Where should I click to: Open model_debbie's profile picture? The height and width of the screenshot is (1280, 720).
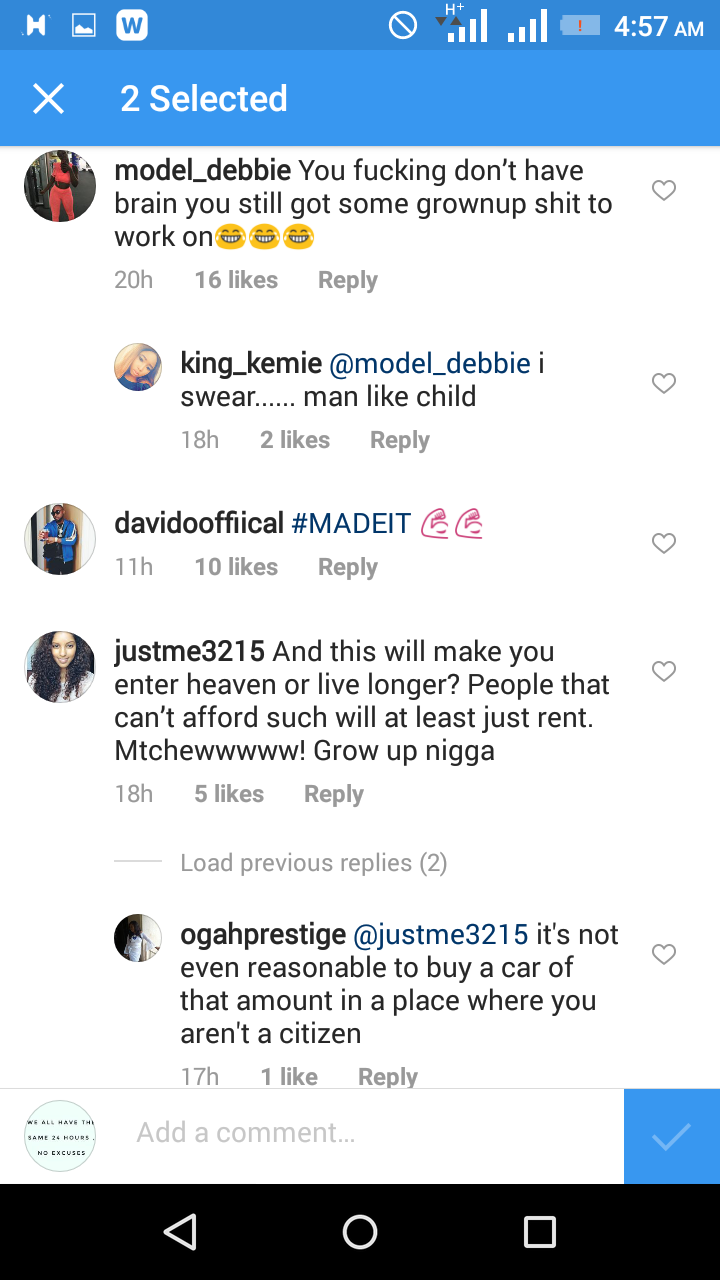click(x=60, y=186)
